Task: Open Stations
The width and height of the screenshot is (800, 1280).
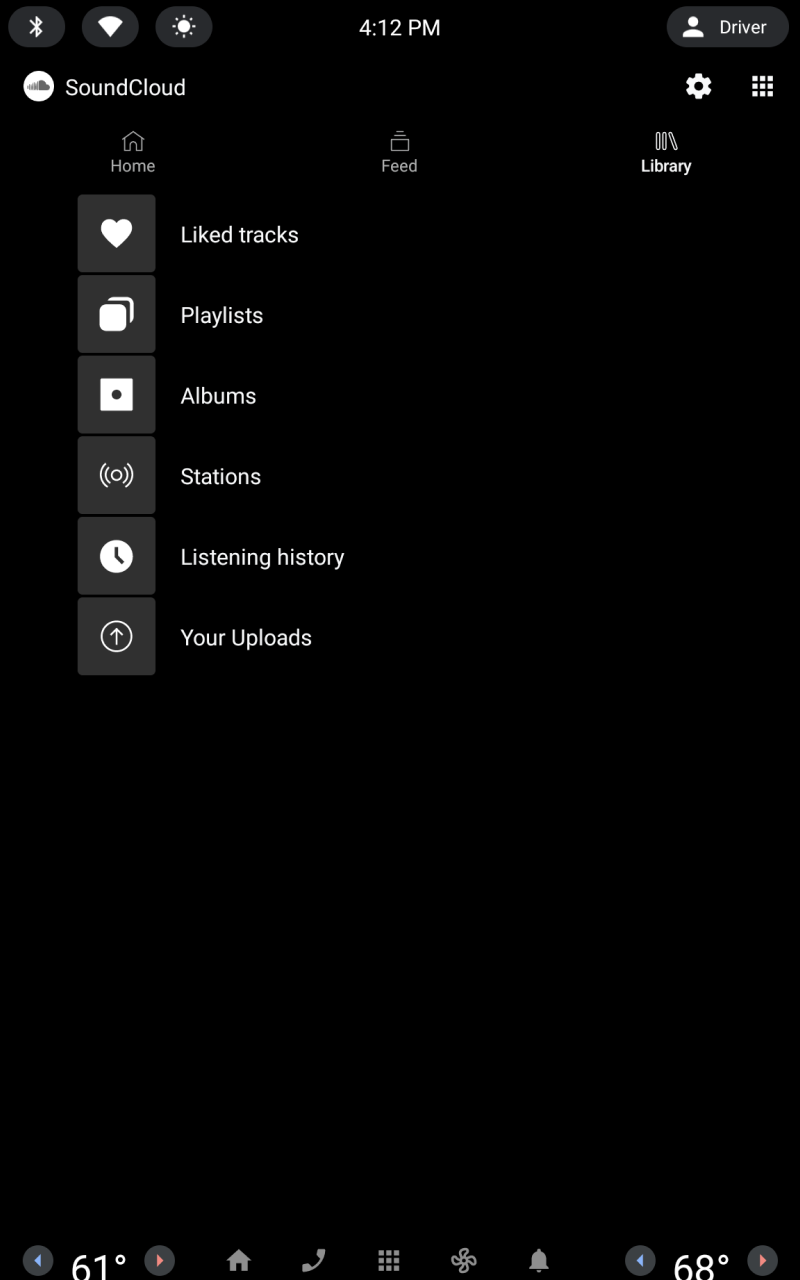Action: 220,476
